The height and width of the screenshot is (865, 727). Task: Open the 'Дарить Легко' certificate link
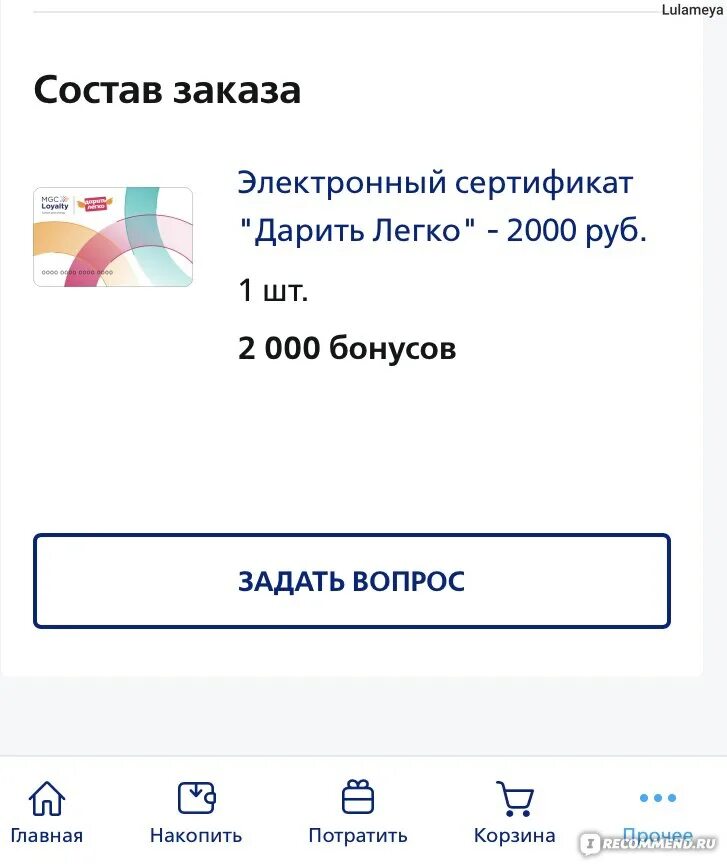[x=442, y=207]
